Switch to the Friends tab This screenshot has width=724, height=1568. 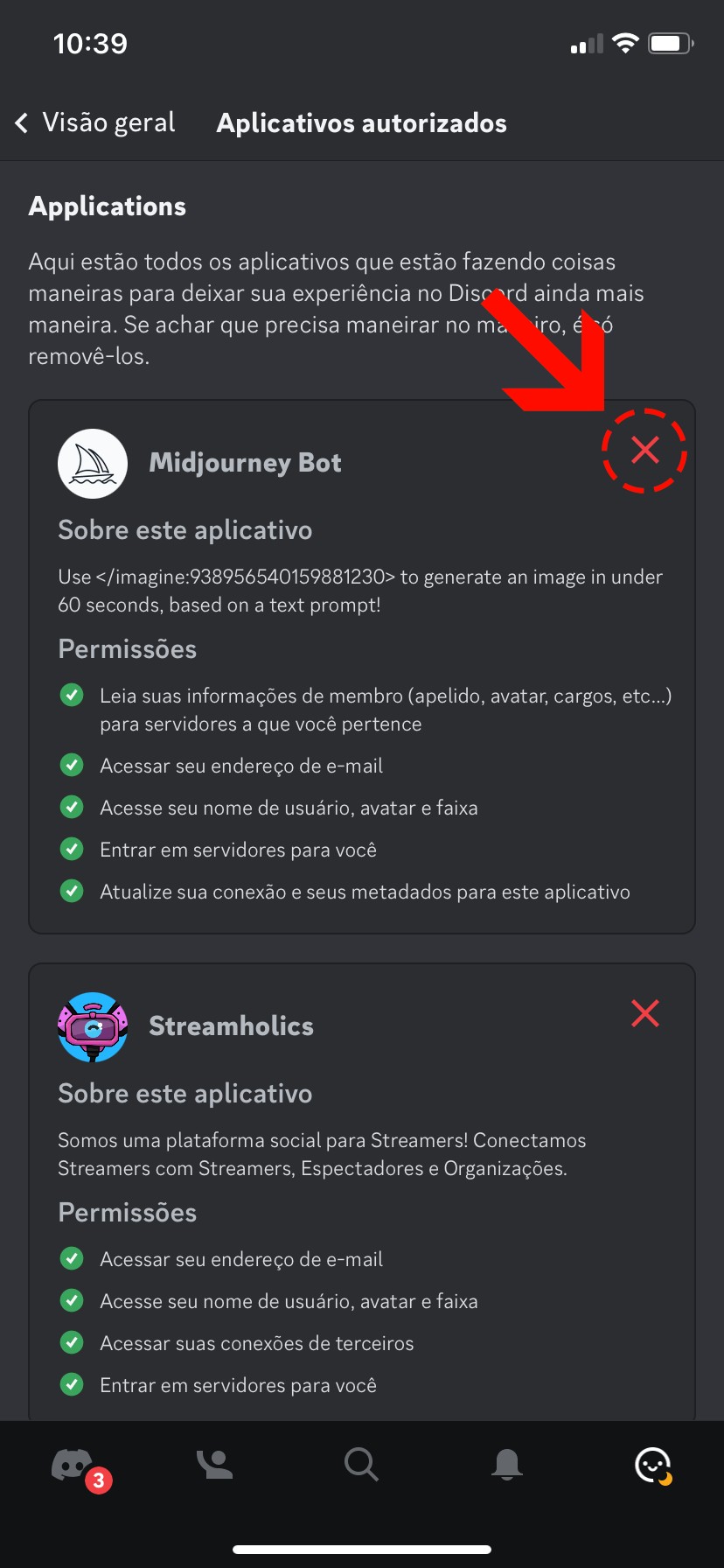click(x=215, y=1465)
